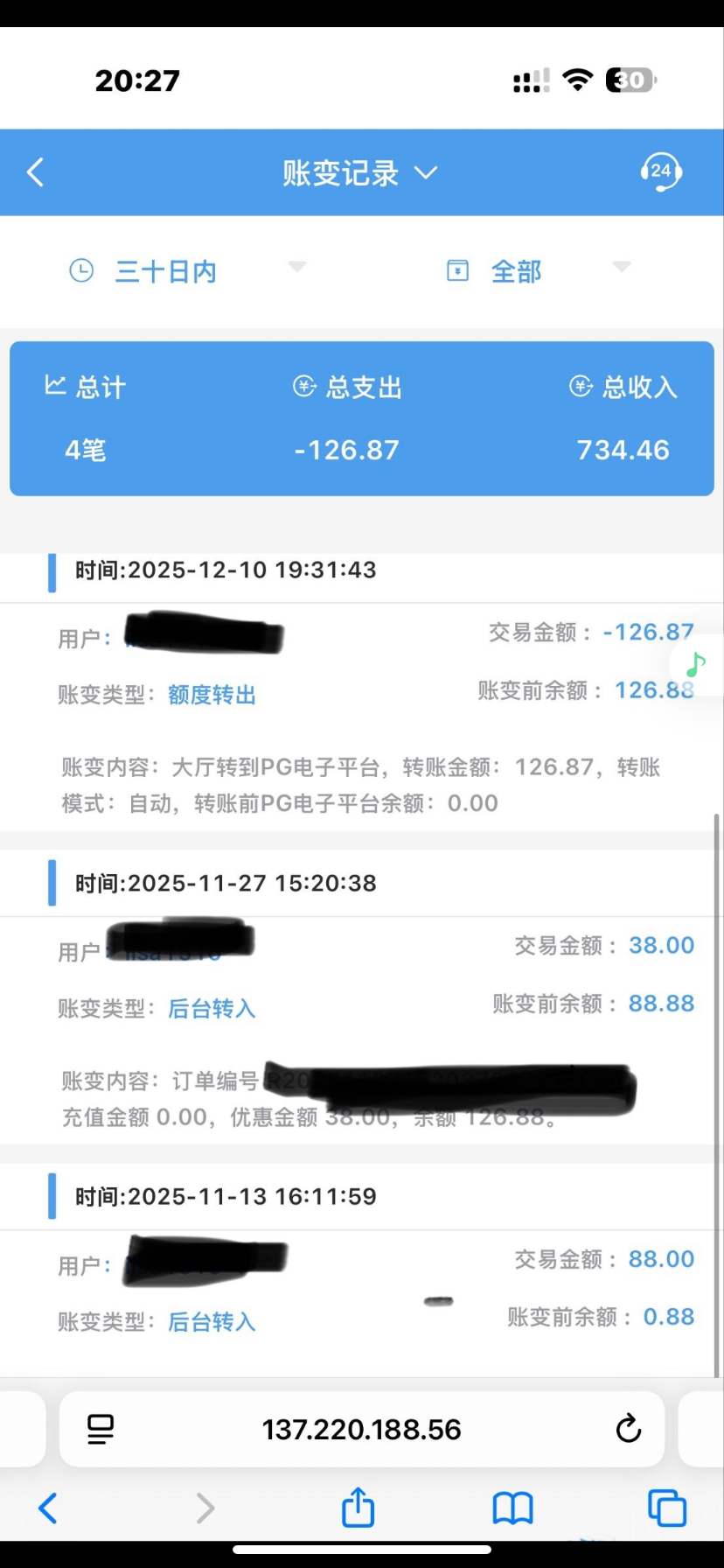Show all open Safari tabs
This screenshot has height=1568, width=724.
(x=666, y=1508)
